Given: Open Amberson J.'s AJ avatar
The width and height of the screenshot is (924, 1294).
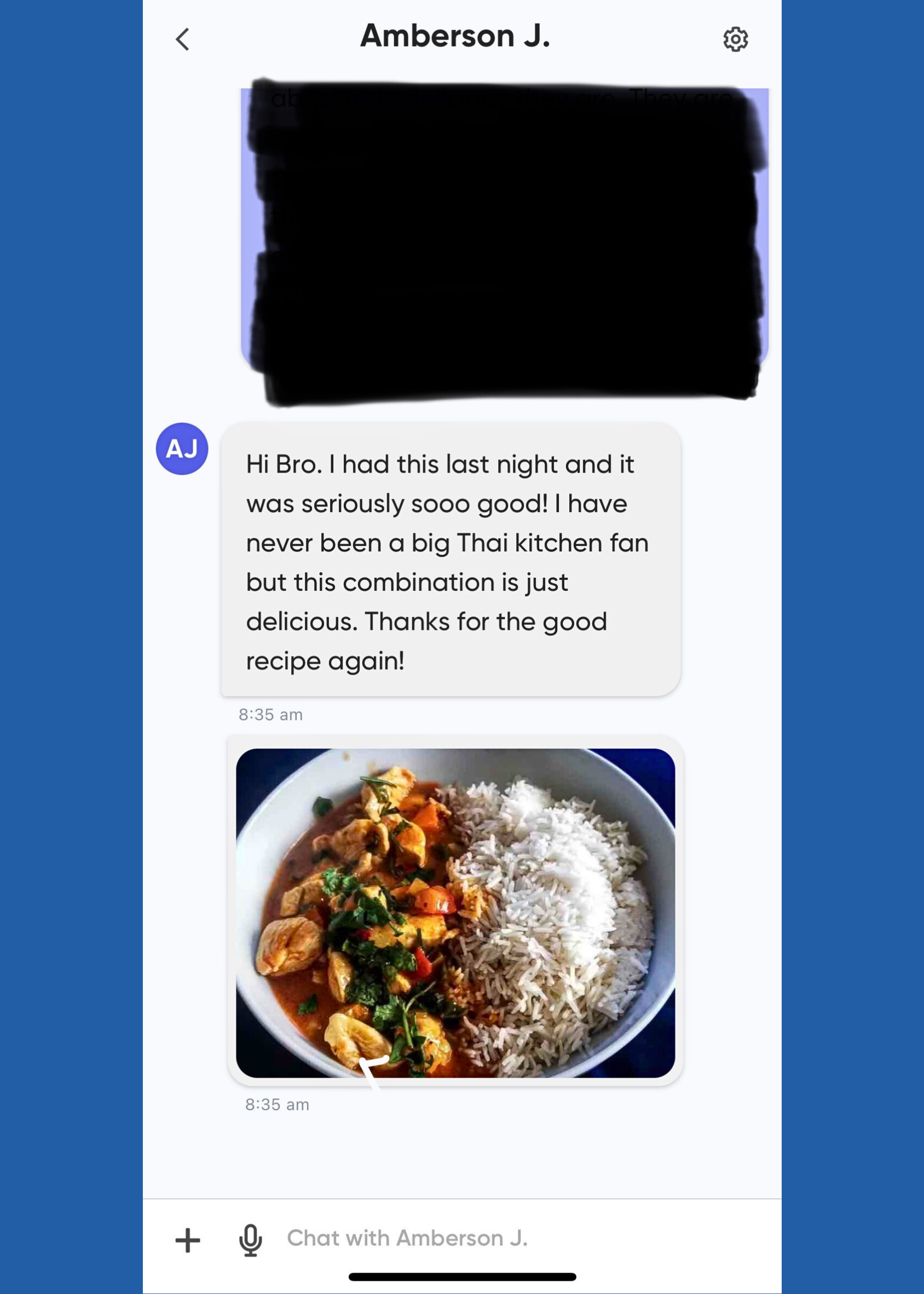Looking at the screenshot, I should [182, 448].
